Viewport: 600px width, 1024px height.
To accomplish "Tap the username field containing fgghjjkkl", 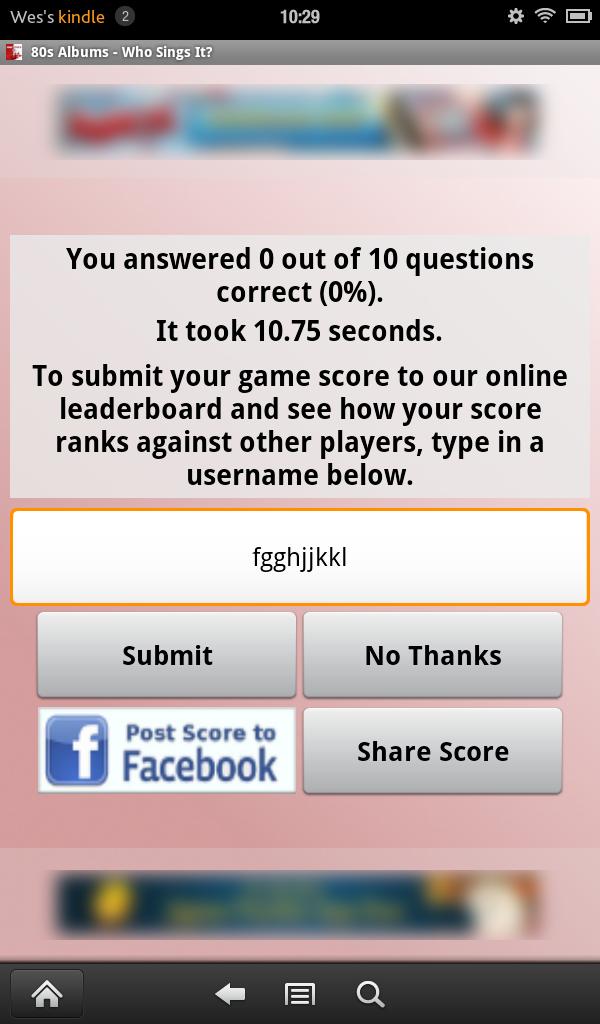I will tap(300, 557).
